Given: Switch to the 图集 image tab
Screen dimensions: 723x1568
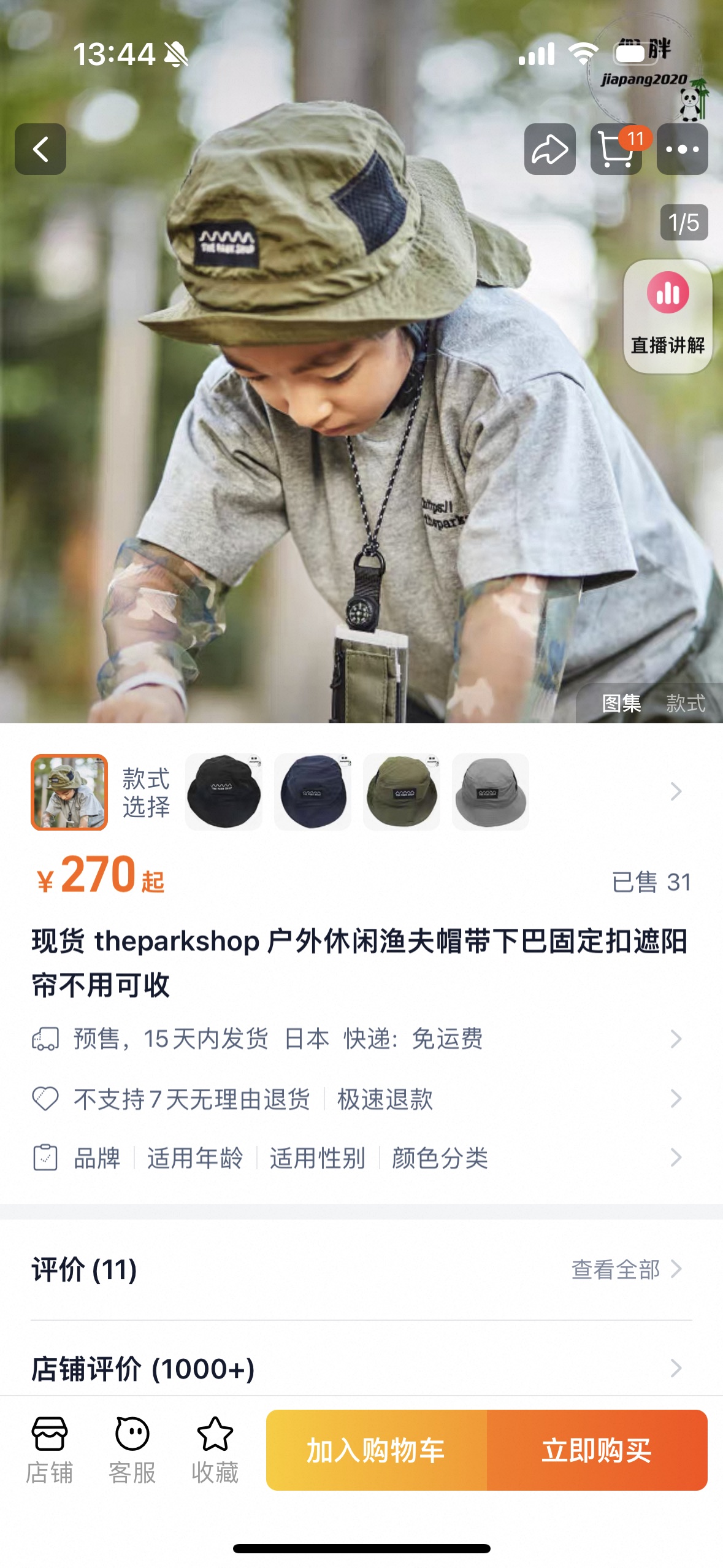Looking at the screenshot, I should pos(621,703).
